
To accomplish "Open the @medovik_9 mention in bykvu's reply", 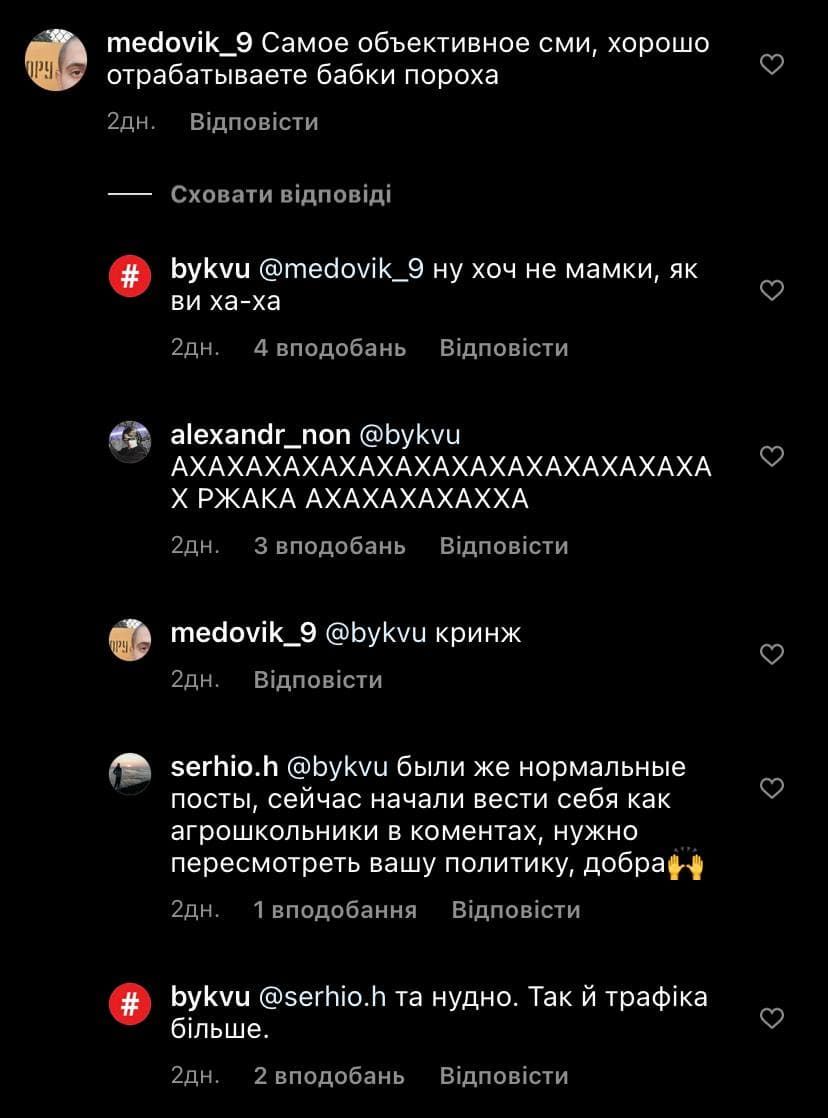I will 341,270.
